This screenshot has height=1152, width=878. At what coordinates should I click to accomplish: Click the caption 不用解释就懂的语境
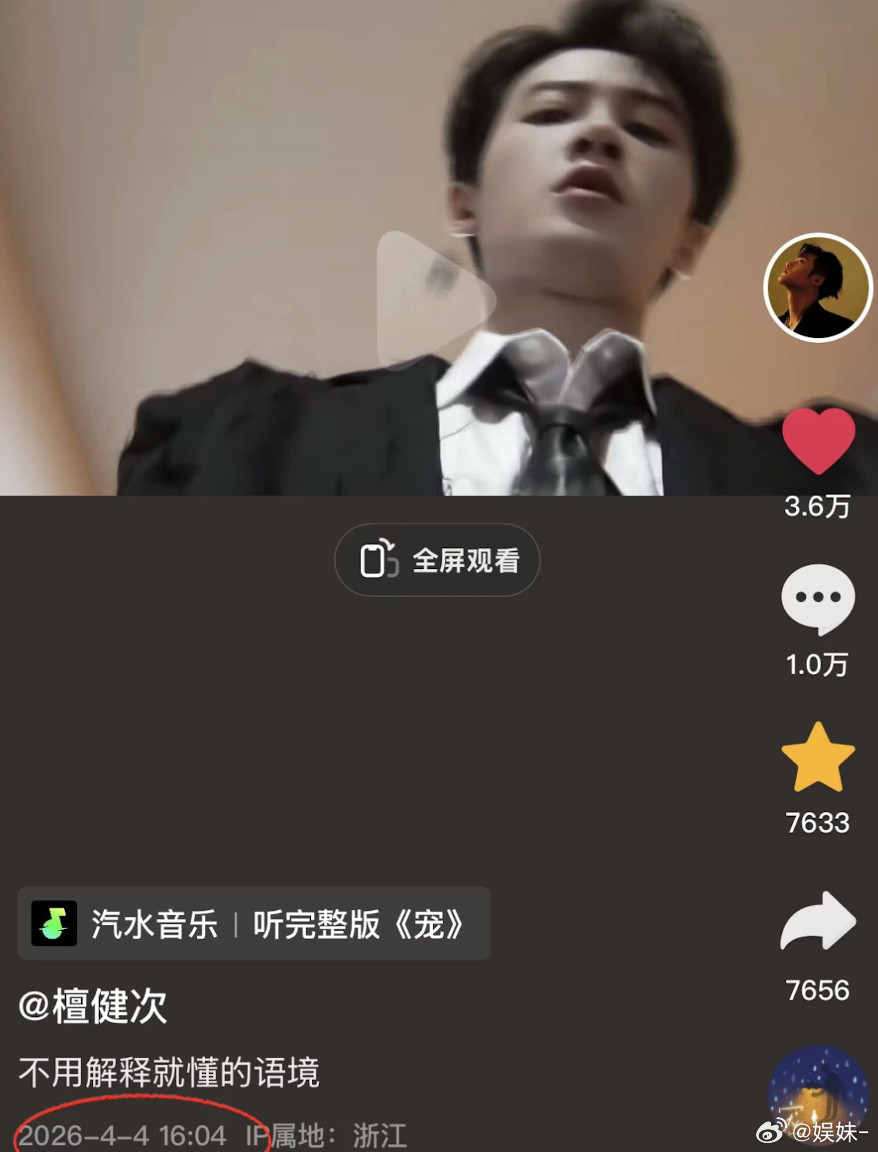point(170,1071)
